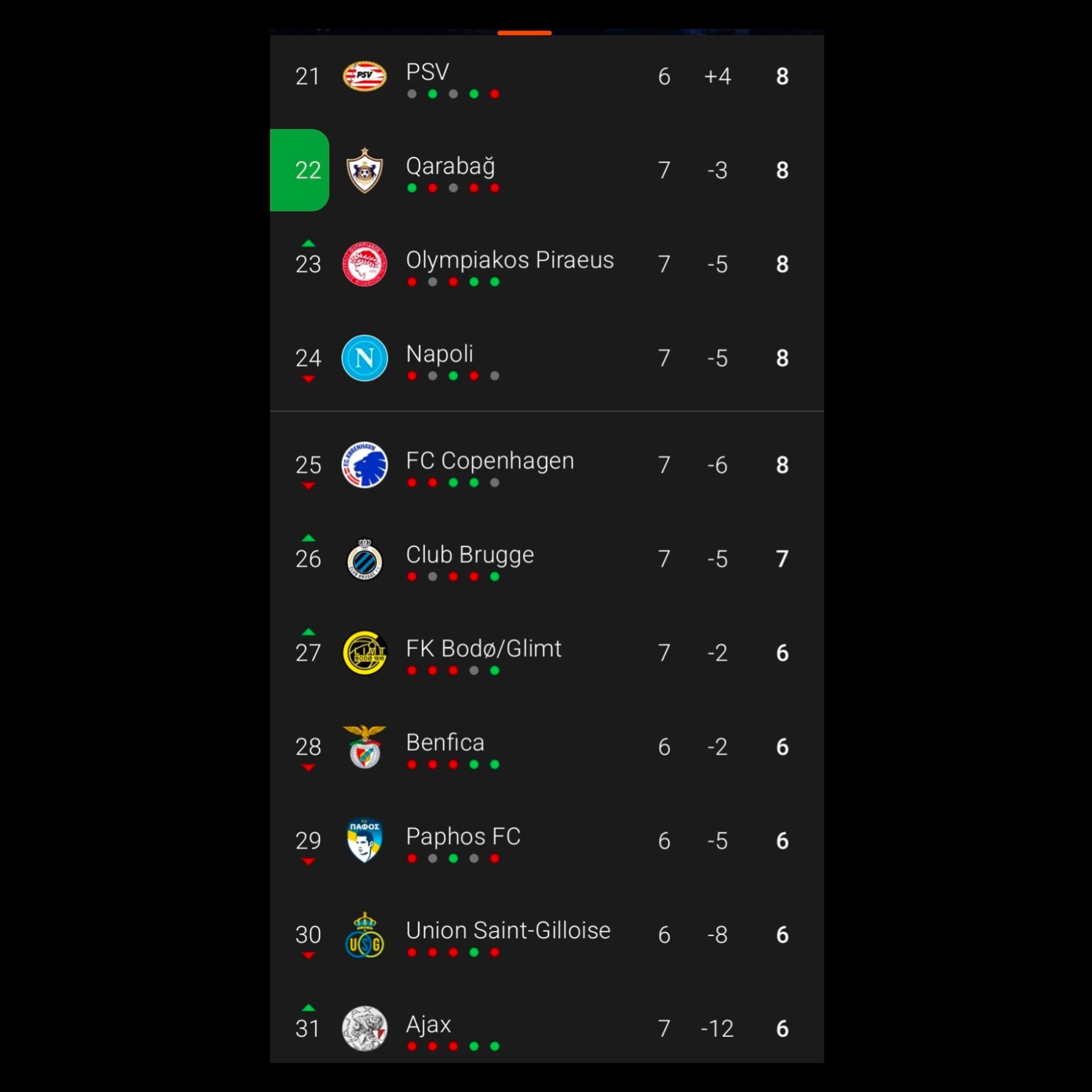Image resolution: width=1092 pixels, height=1092 pixels.
Task: Select the Olympiakos Piraeus row
Action: (510, 260)
